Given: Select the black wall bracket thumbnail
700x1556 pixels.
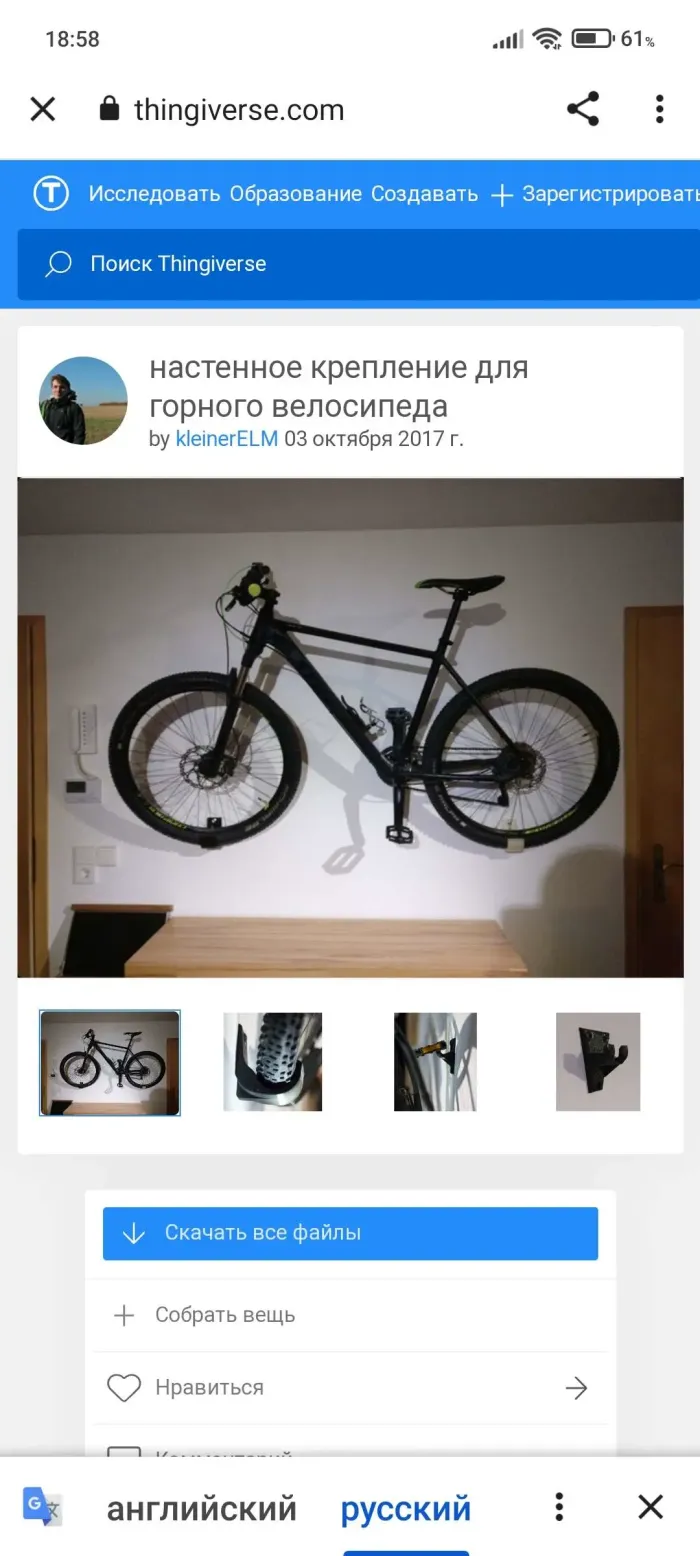Looking at the screenshot, I should [x=598, y=1062].
